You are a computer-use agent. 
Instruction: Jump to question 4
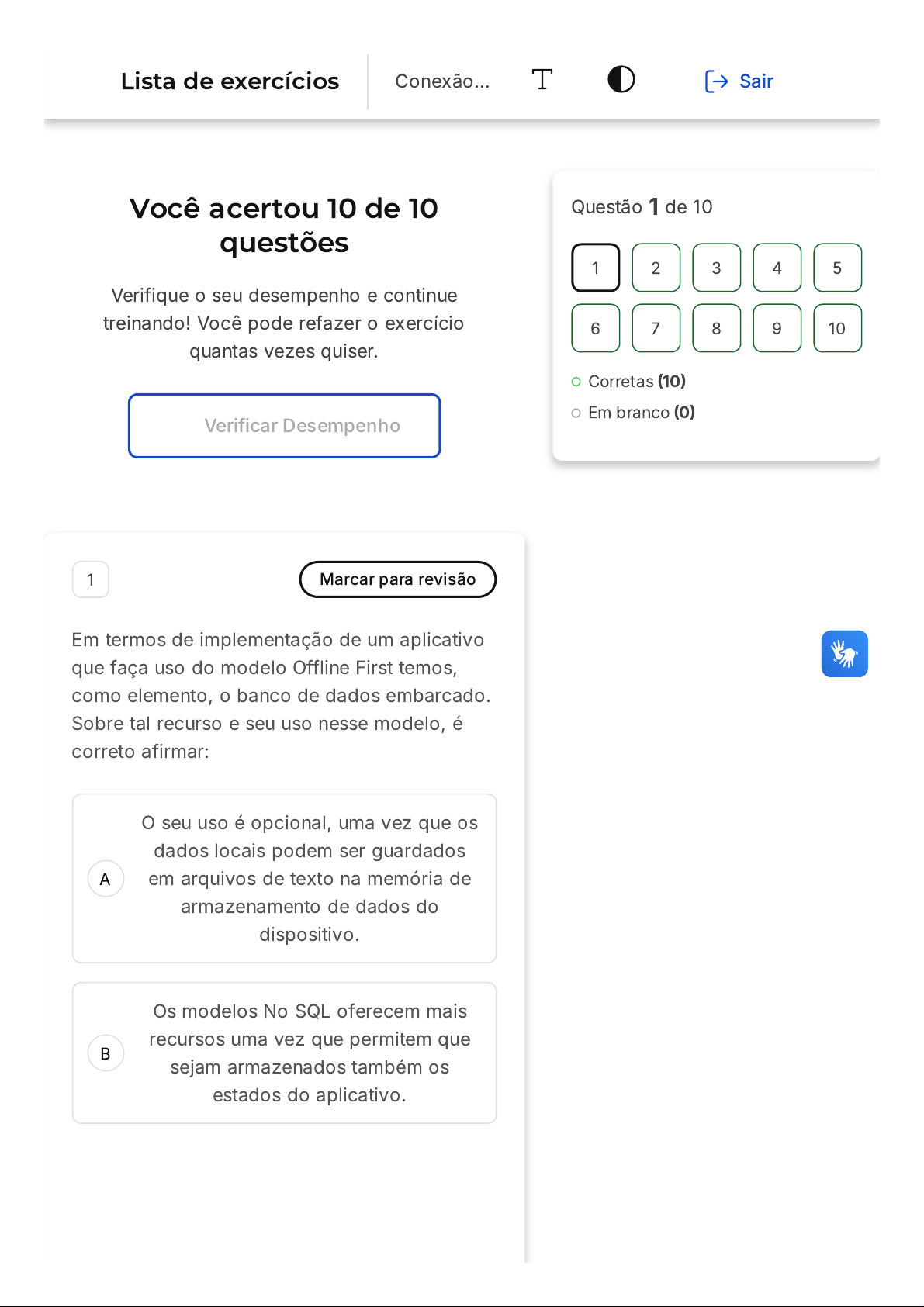[x=777, y=268]
